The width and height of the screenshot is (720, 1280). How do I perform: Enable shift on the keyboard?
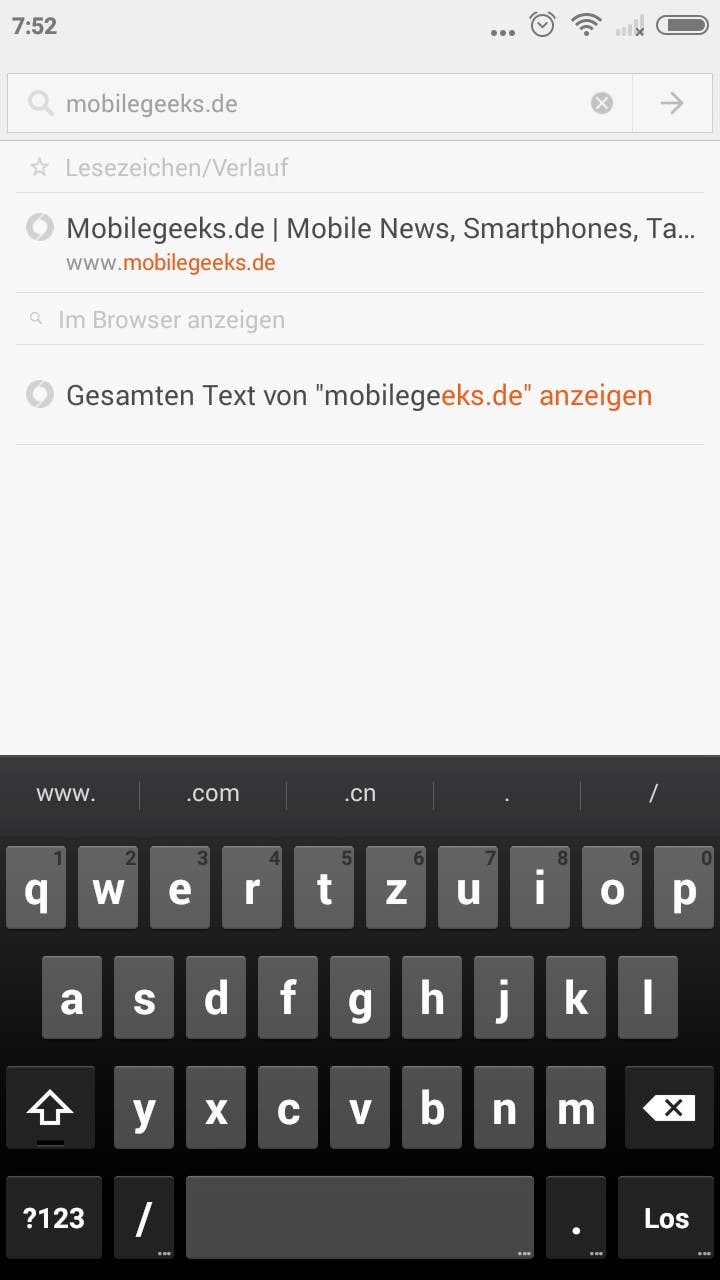tap(50, 1108)
